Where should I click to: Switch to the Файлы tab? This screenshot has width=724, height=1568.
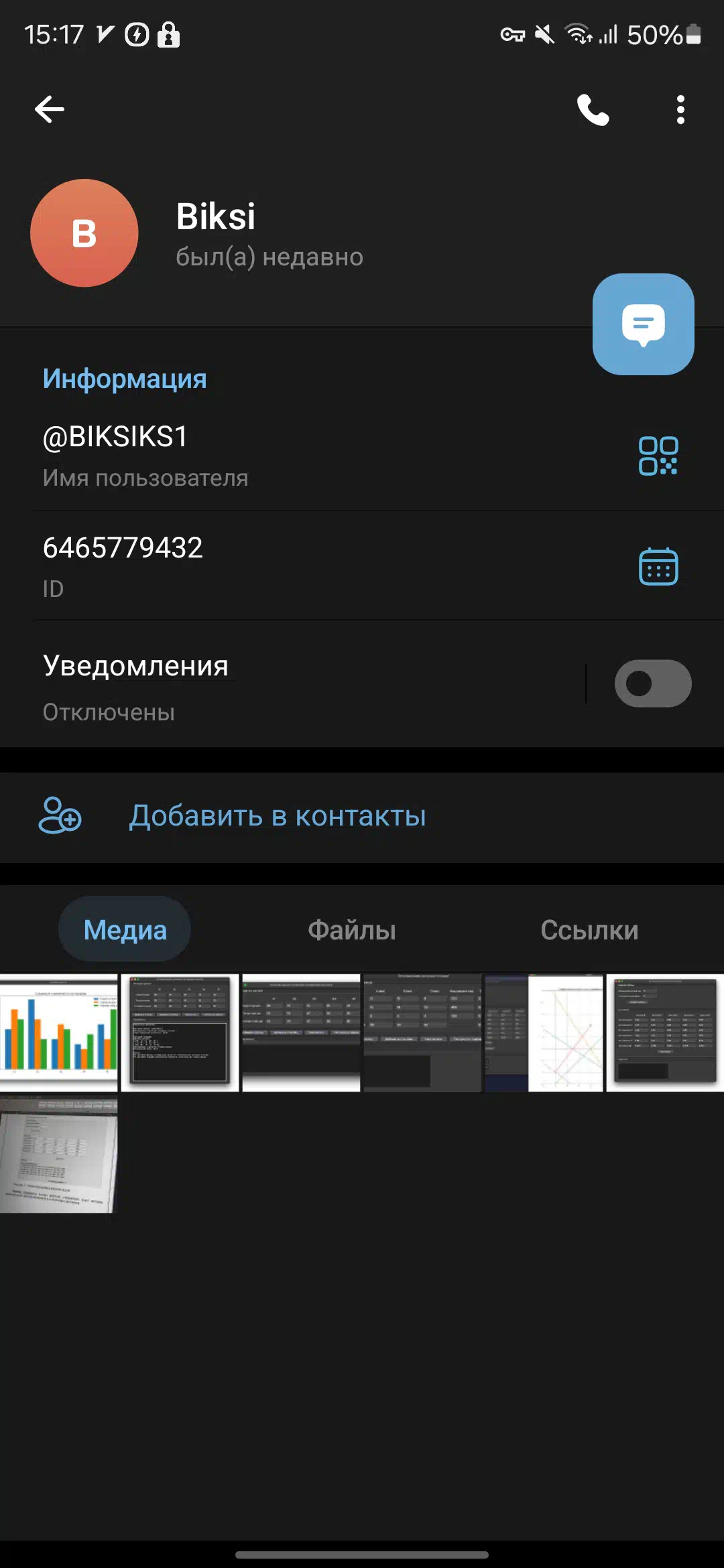pos(352,930)
